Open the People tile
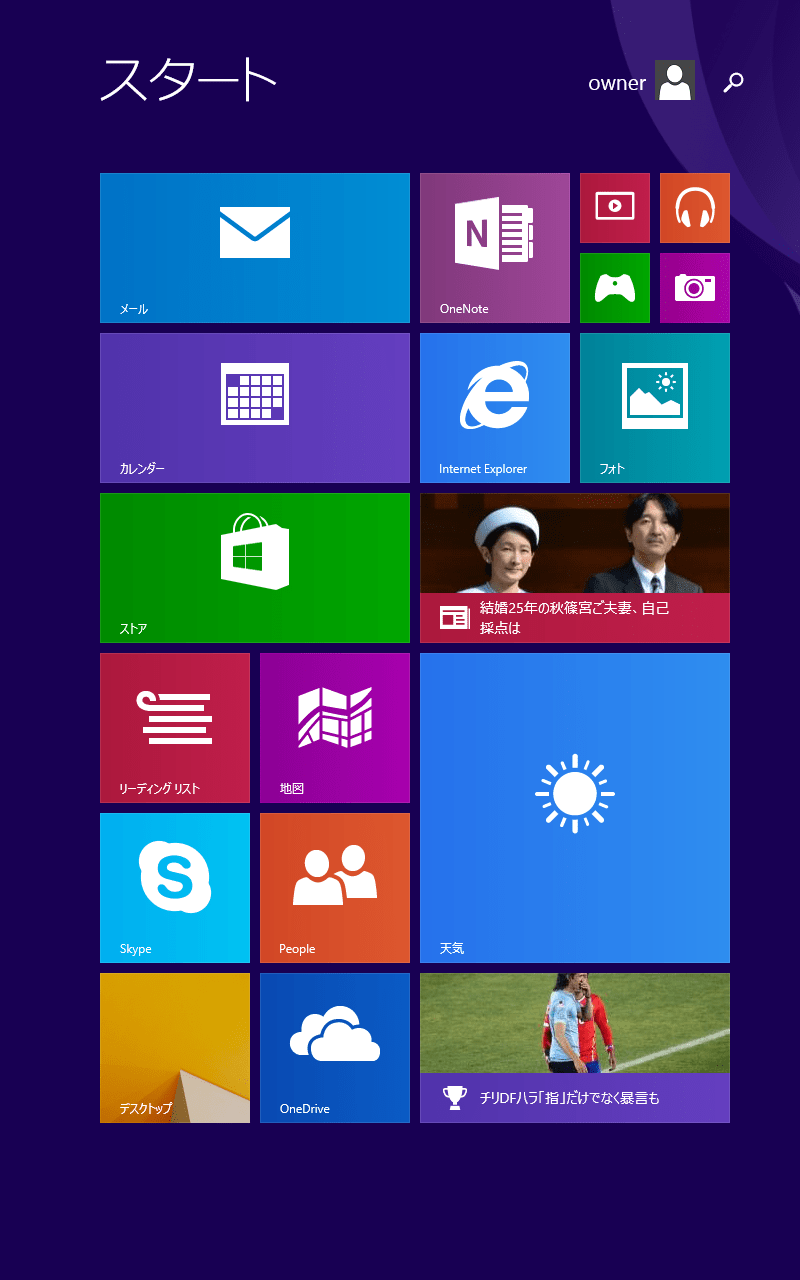This screenshot has height=1280, width=800. pos(335,888)
